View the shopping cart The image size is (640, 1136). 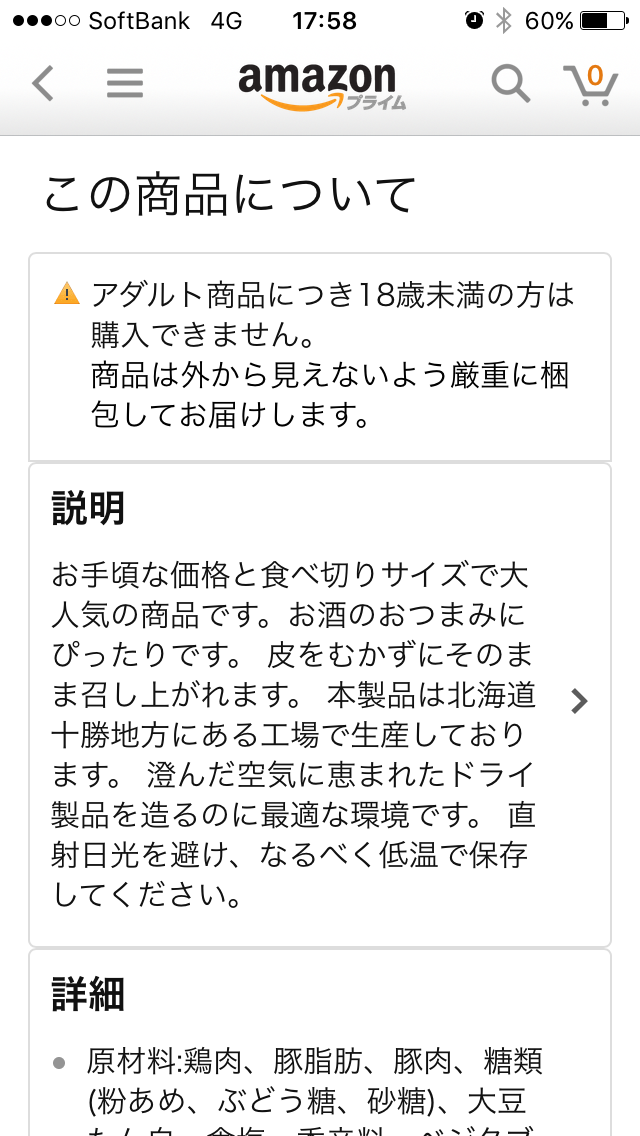click(591, 85)
